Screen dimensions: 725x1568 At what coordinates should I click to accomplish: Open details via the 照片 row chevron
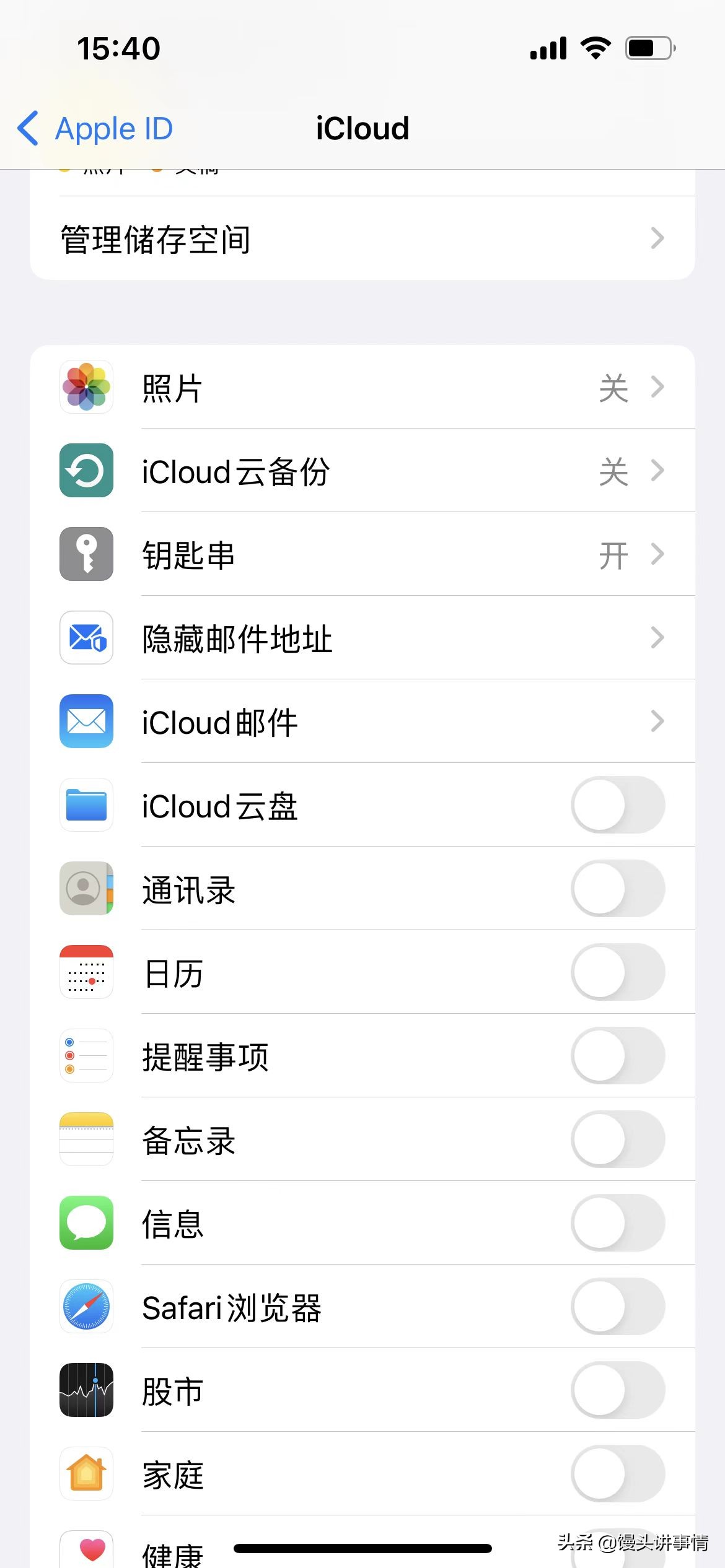pyautogui.click(x=657, y=386)
